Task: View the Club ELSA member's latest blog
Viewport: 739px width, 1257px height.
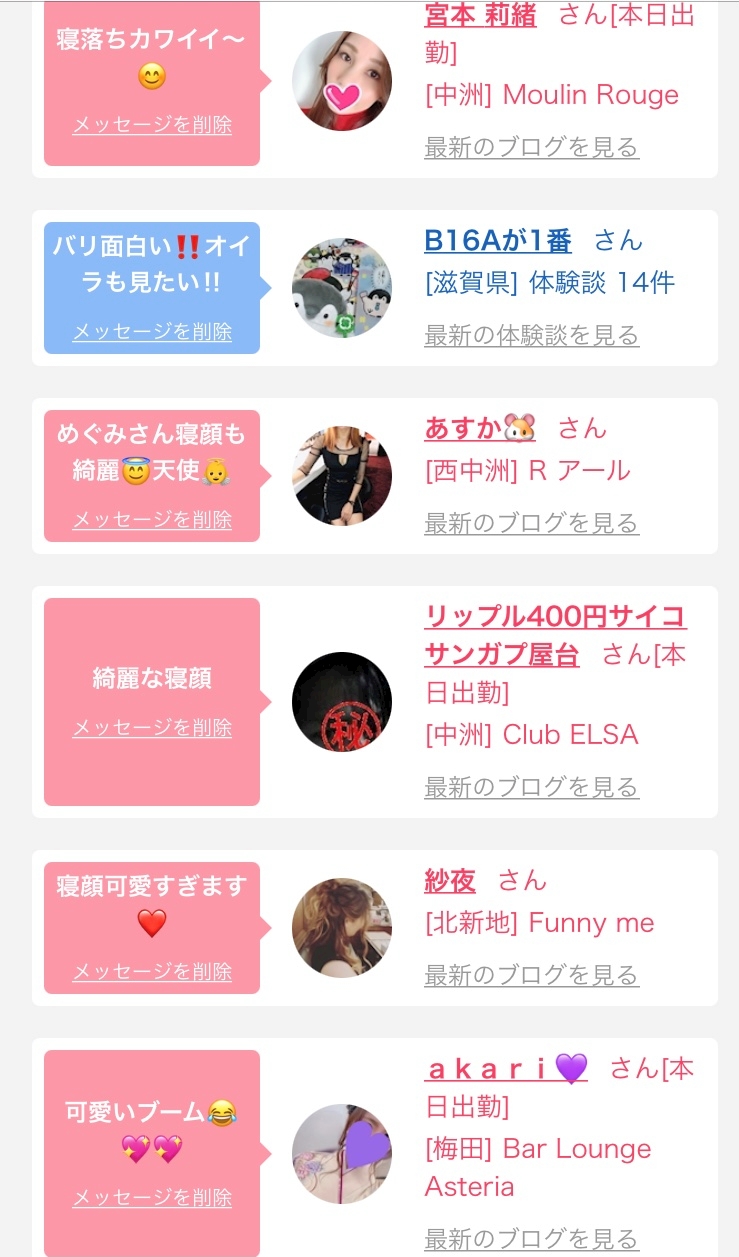Action: [531, 787]
